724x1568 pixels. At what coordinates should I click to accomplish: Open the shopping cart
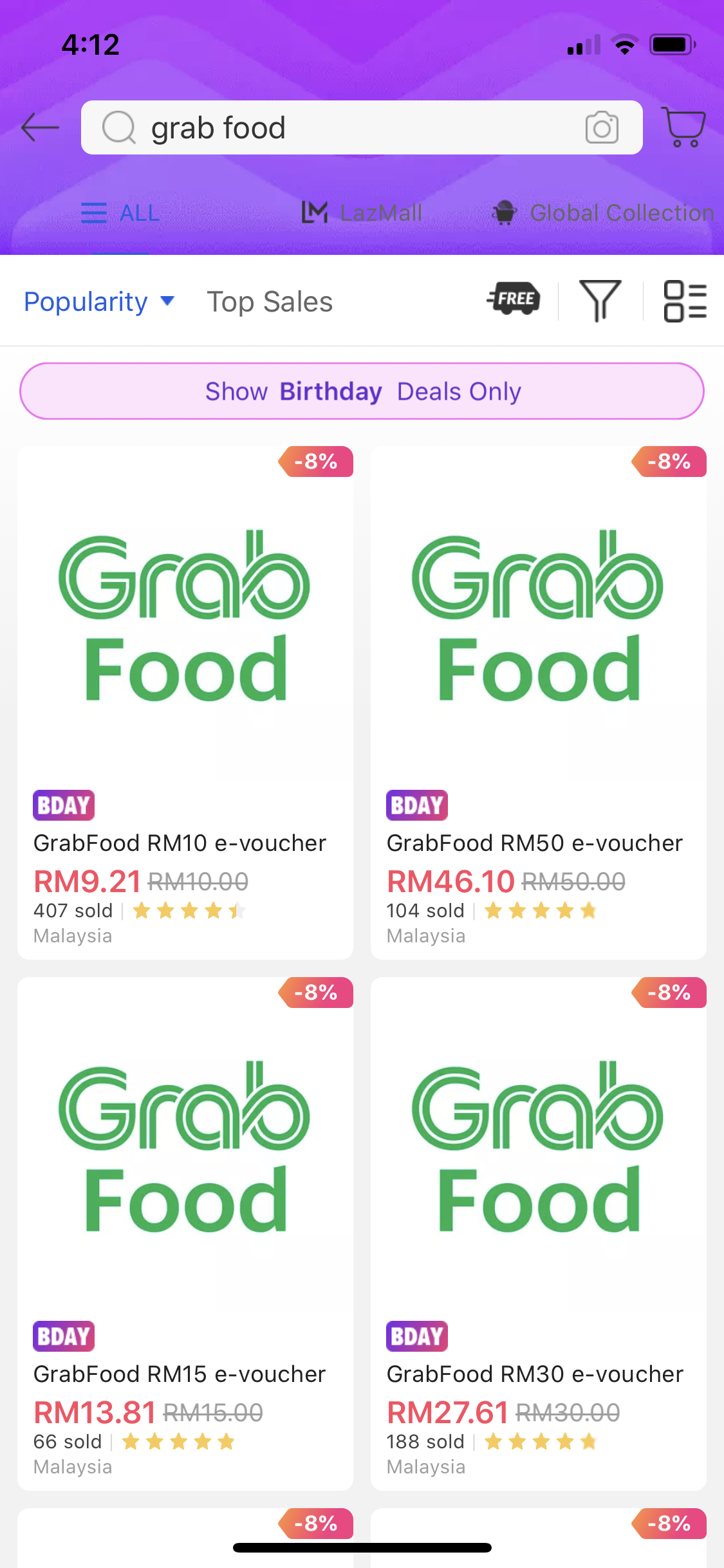tap(683, 127)
